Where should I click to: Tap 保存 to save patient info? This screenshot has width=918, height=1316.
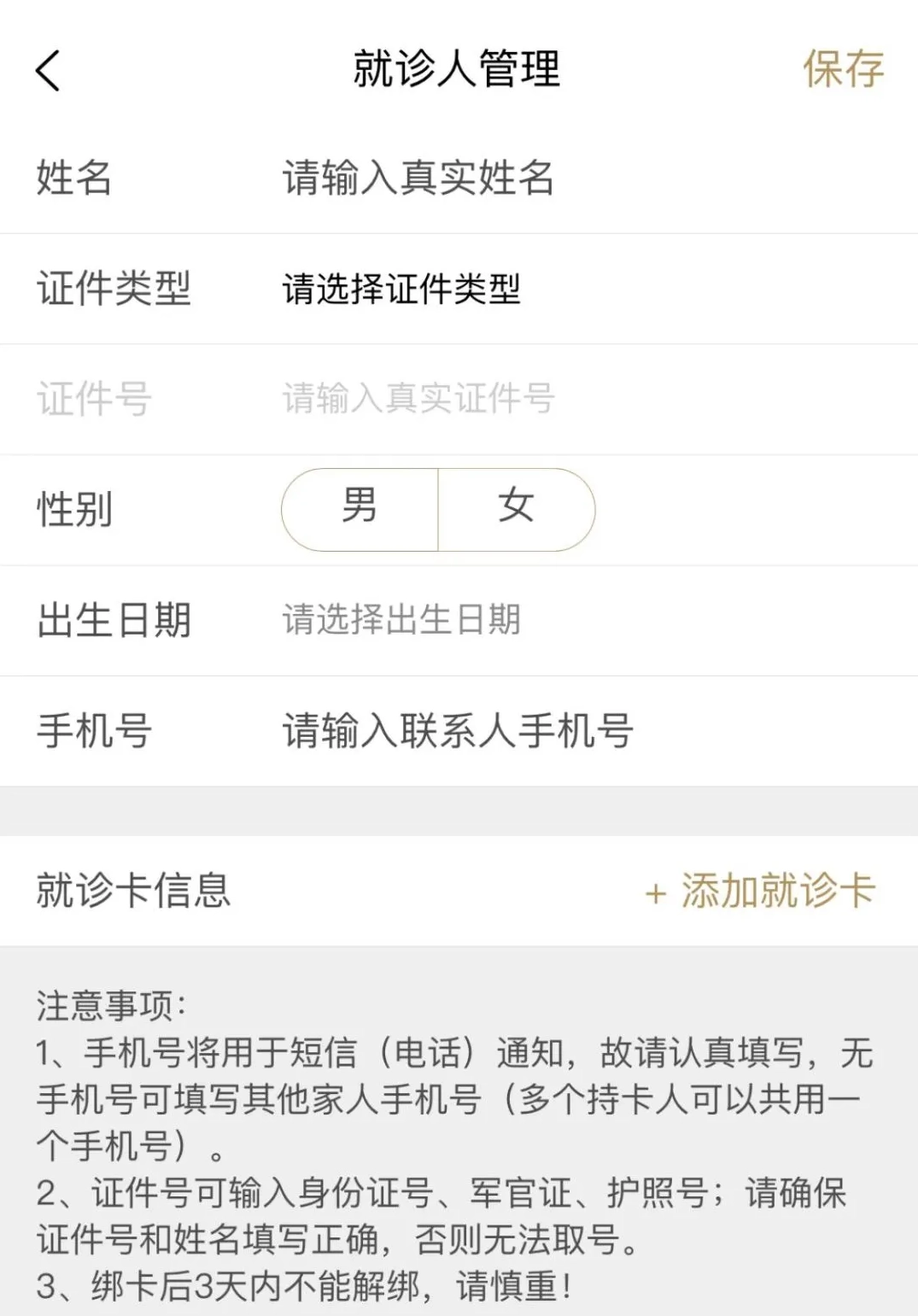coord(842,70)
